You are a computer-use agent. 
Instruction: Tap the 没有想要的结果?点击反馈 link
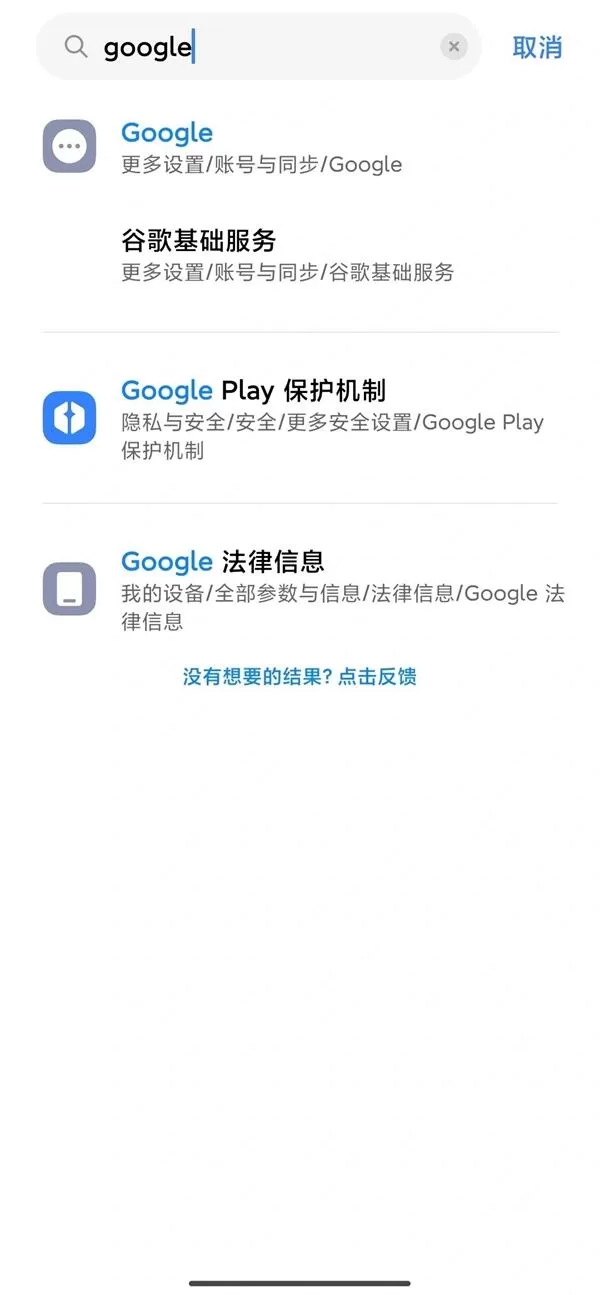pos(300,677)
